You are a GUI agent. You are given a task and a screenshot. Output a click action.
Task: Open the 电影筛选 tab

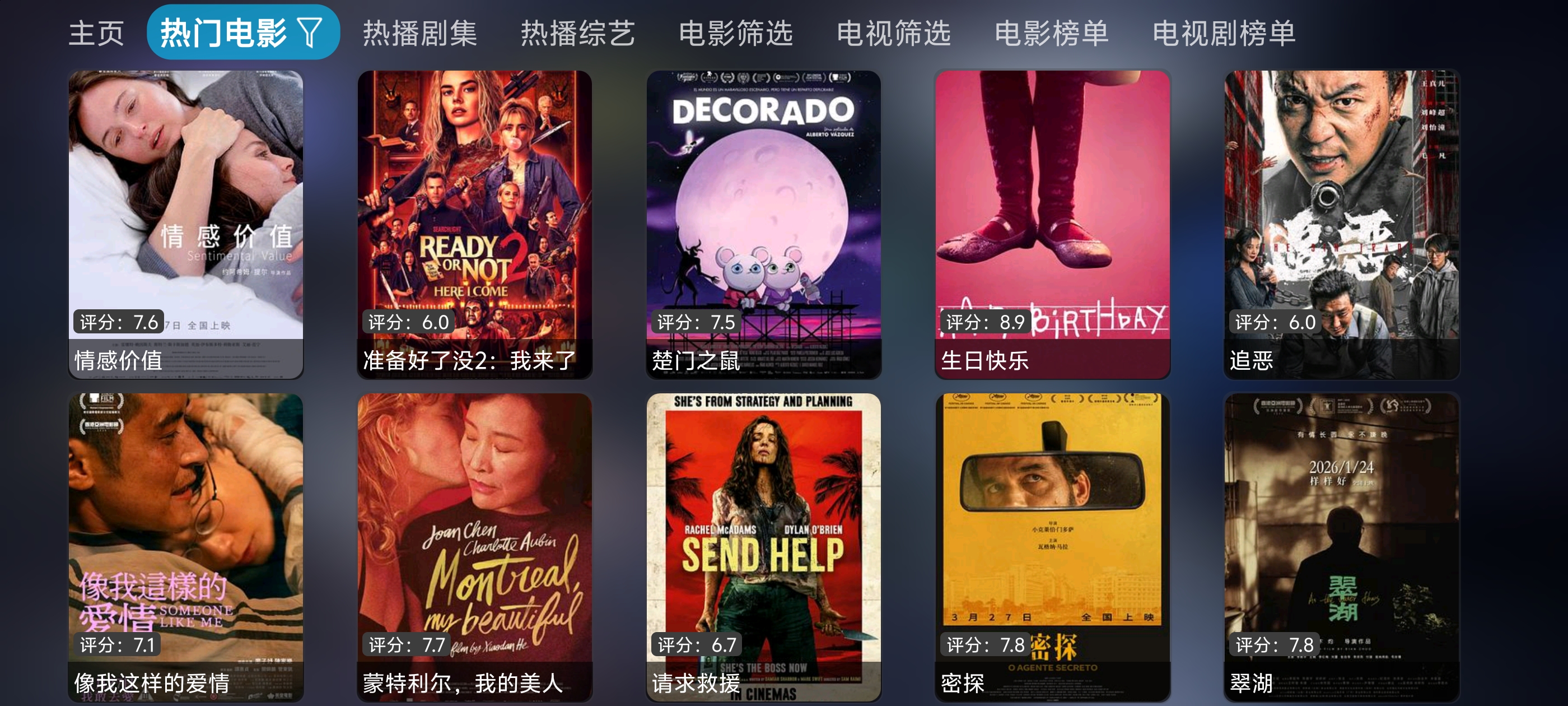tap(736, 33)
